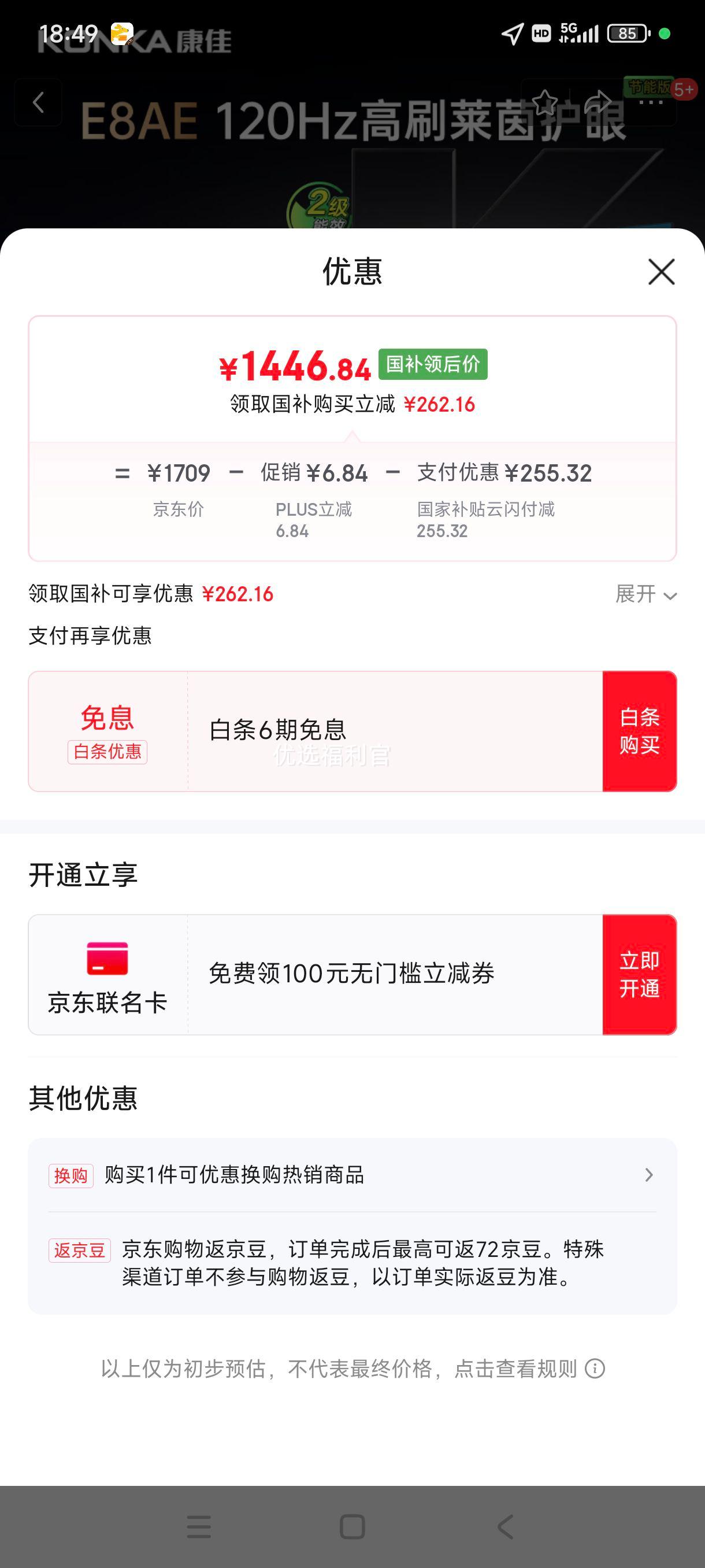This screenshot has width=705, height=1568.
Task: Open the 换购 hot-sale products offer row
Action: (352, 1175)
